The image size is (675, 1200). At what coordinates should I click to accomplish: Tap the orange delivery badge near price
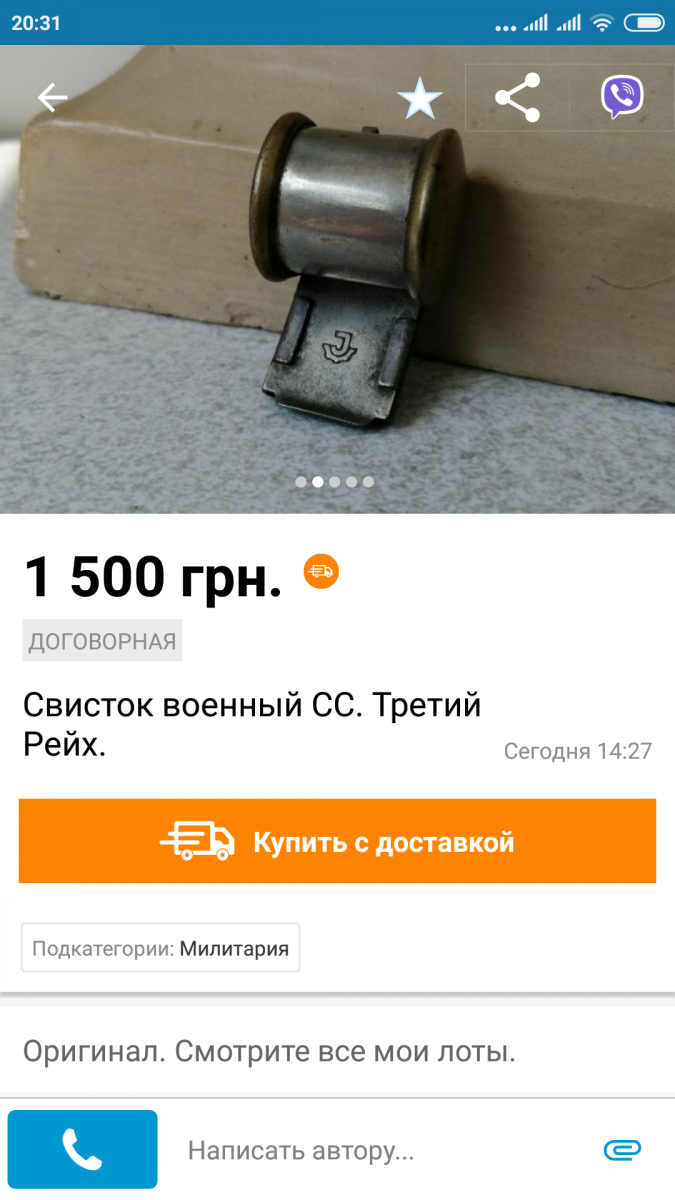(321, 571)
